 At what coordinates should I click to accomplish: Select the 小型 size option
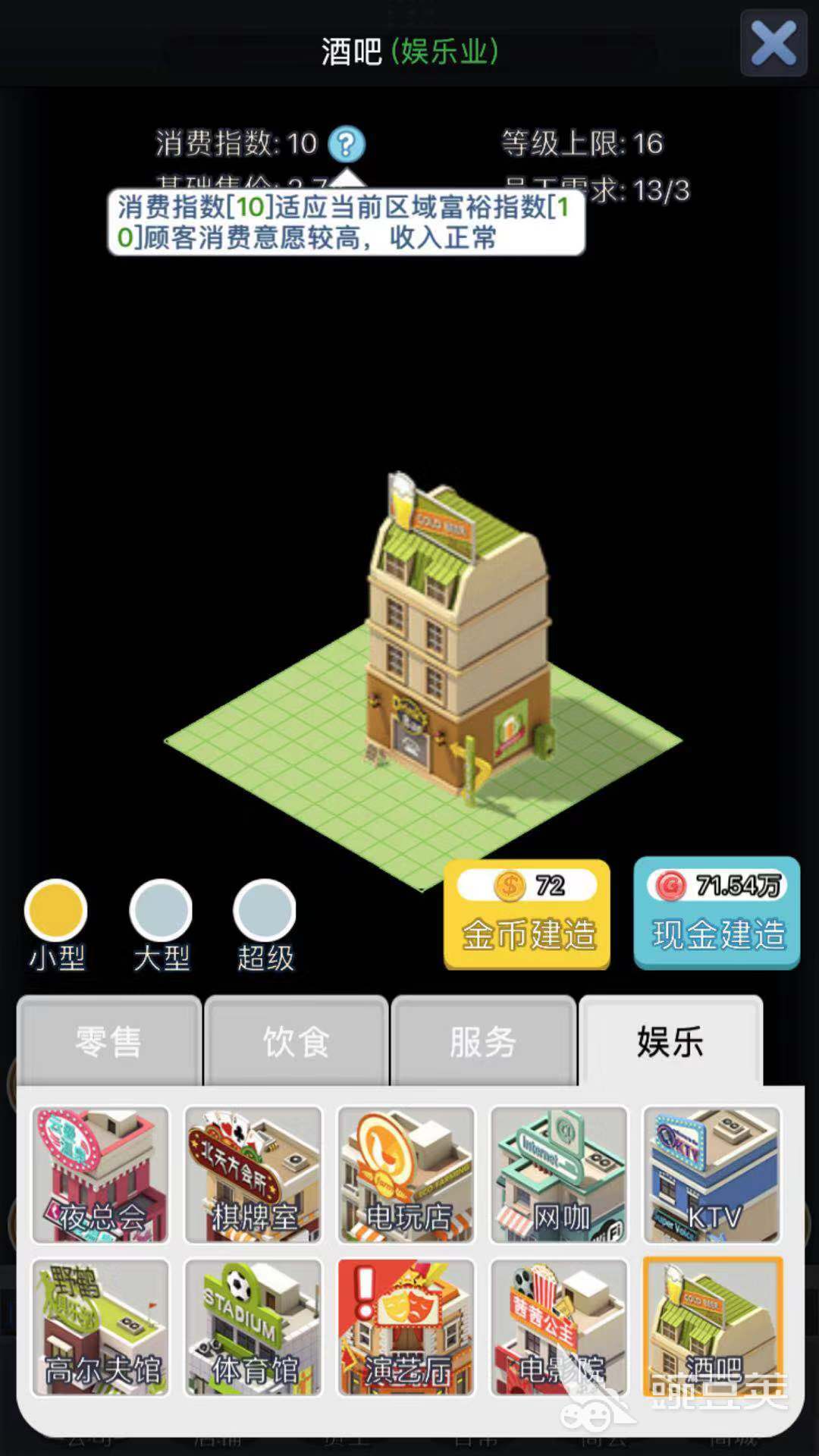coord(56,911)
